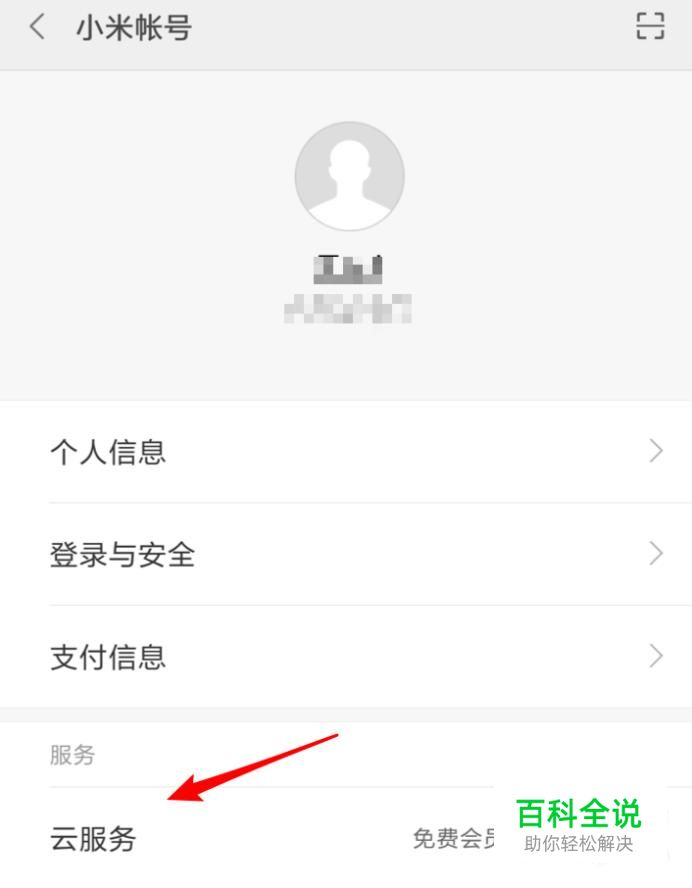Image resolution: width=692 pixels, height=888 pixels.
Task: Go back from 小米帐号 page
Action: pos(37,28)
